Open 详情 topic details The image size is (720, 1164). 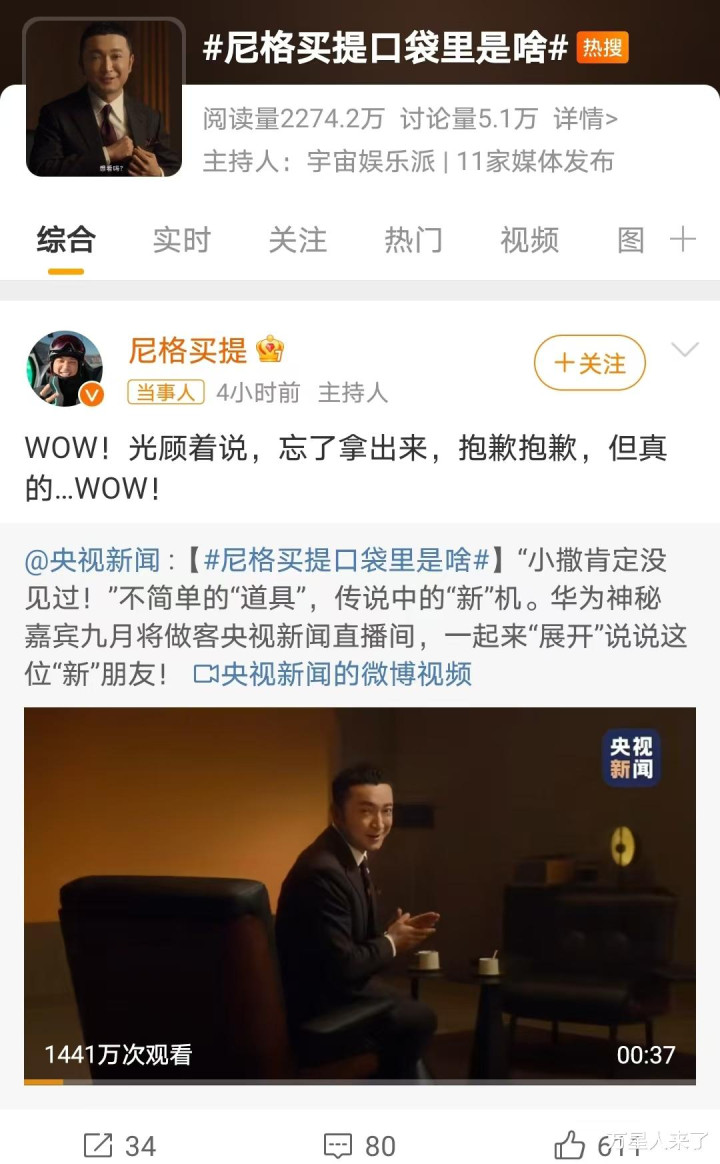585,119
